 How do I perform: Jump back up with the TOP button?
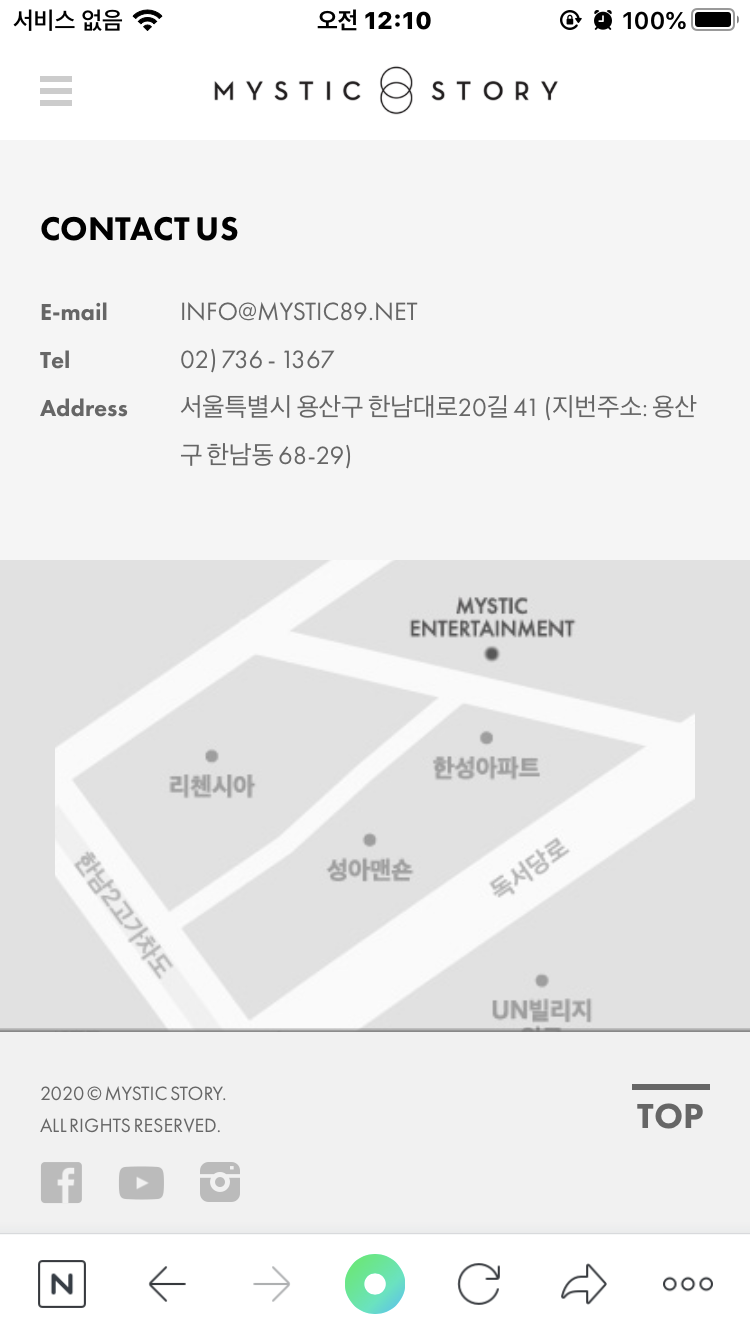(670, 1108)
